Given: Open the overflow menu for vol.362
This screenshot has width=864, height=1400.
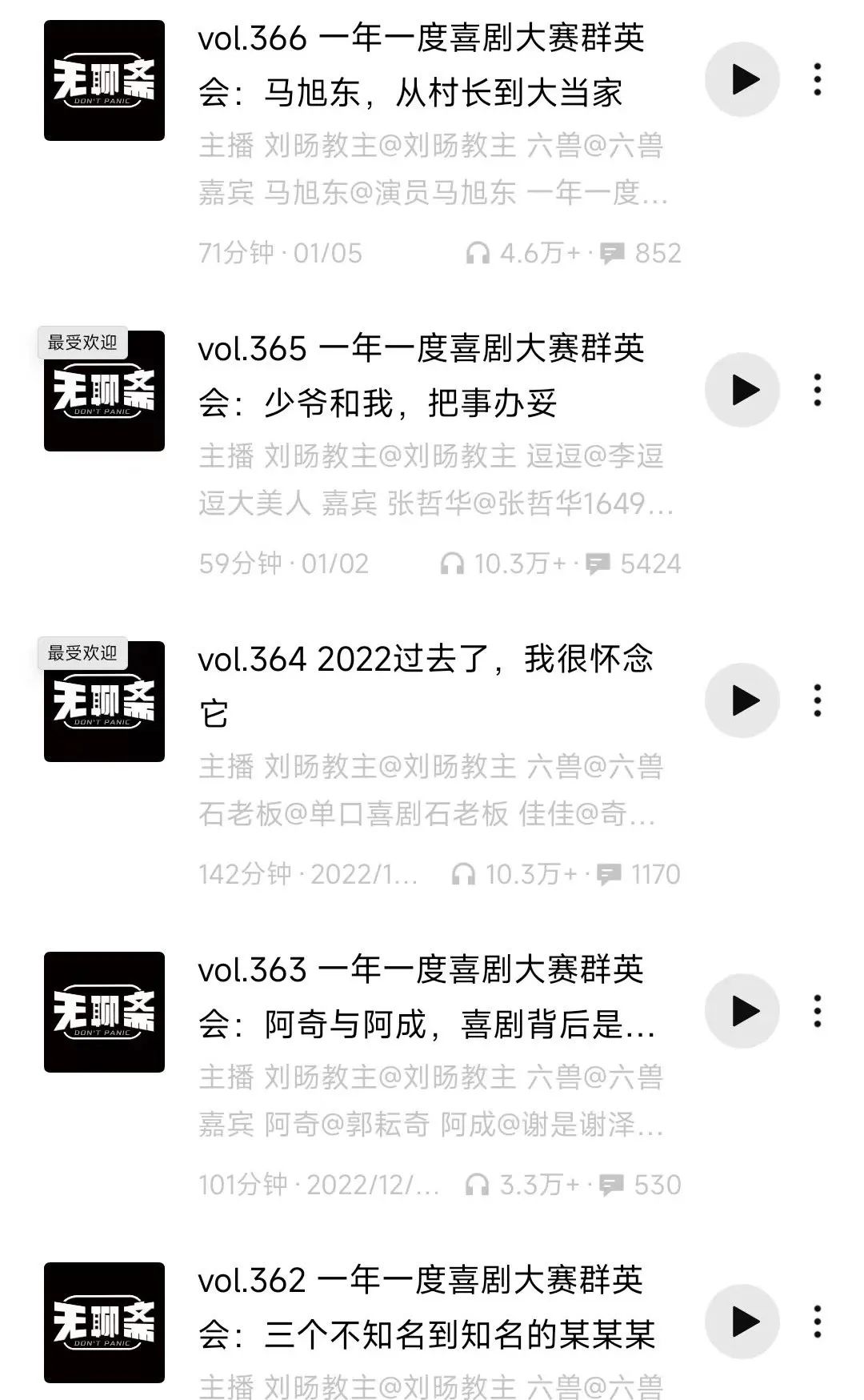Looking at the screenshot, I should [x=817, y=1322].
